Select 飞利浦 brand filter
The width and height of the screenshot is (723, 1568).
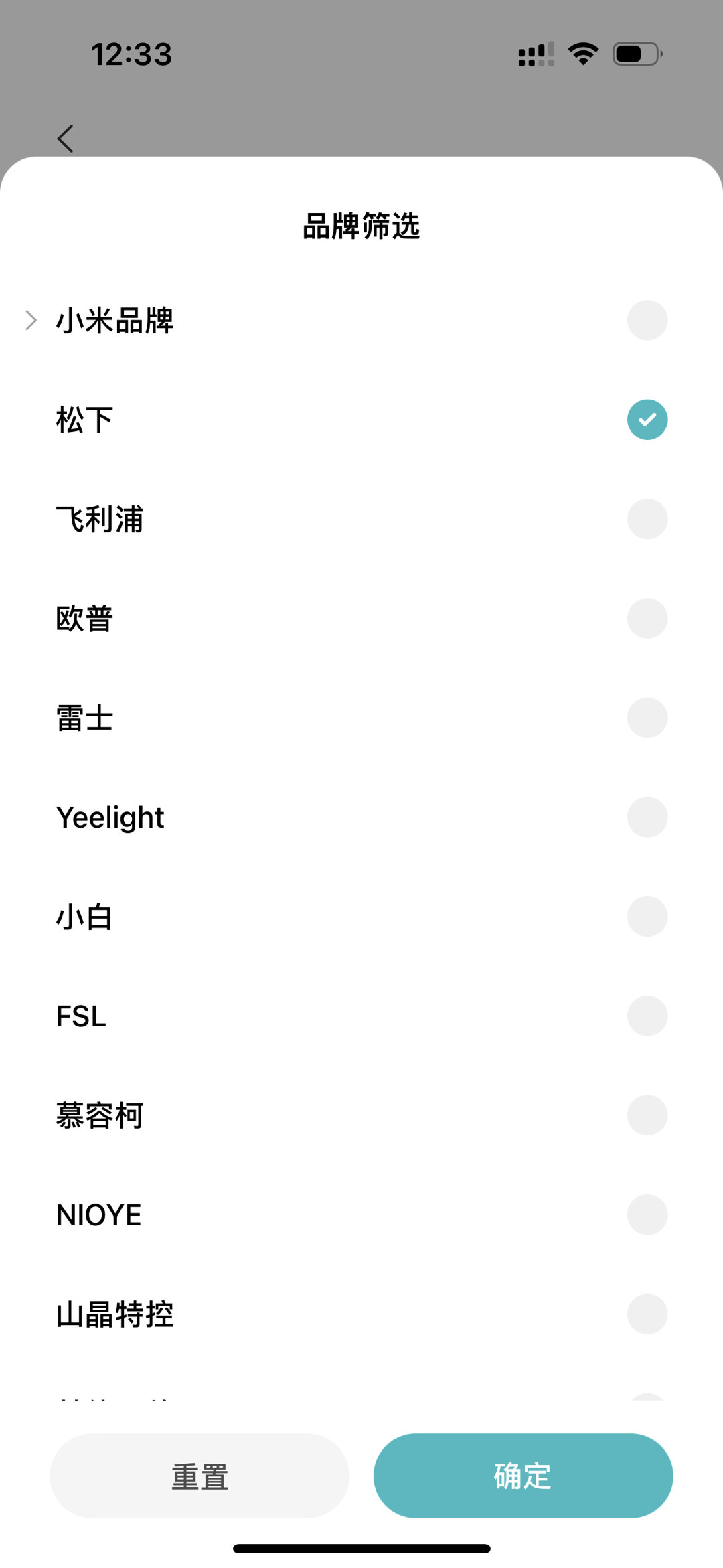coord(647,519)
